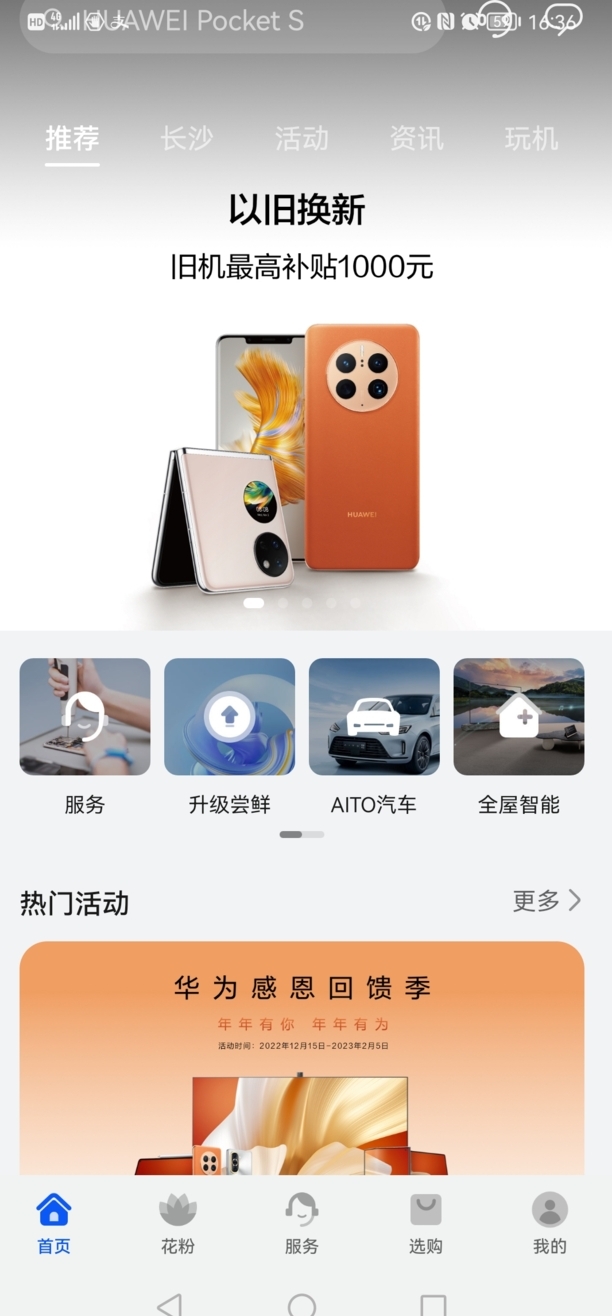Open the 升级尝鲜 tile
This screenshot has width=612, height=1316.
229,737
